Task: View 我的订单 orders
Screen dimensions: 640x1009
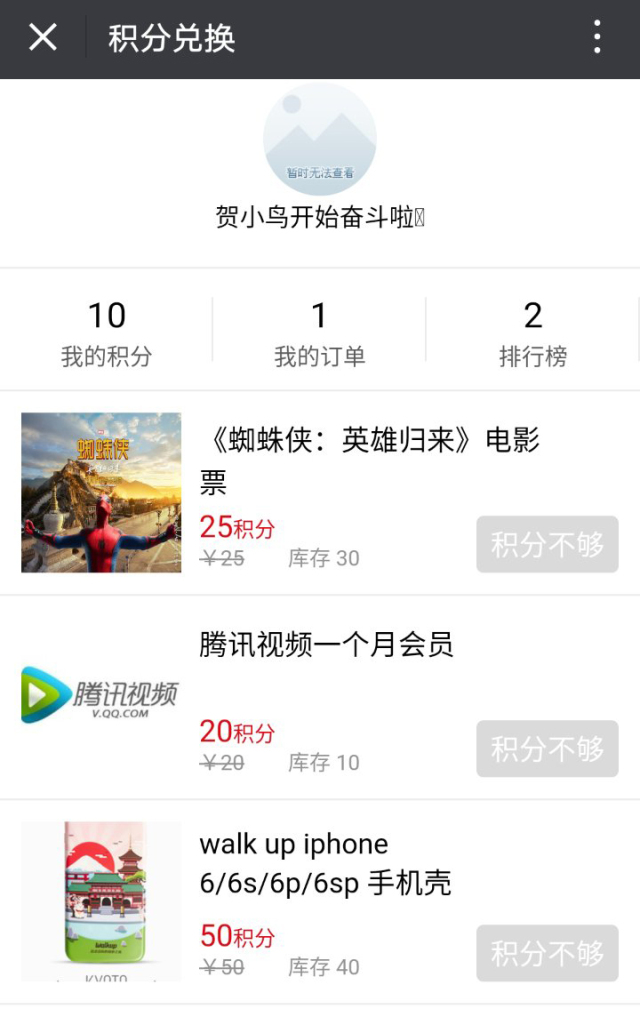Action: coord(319,330)
